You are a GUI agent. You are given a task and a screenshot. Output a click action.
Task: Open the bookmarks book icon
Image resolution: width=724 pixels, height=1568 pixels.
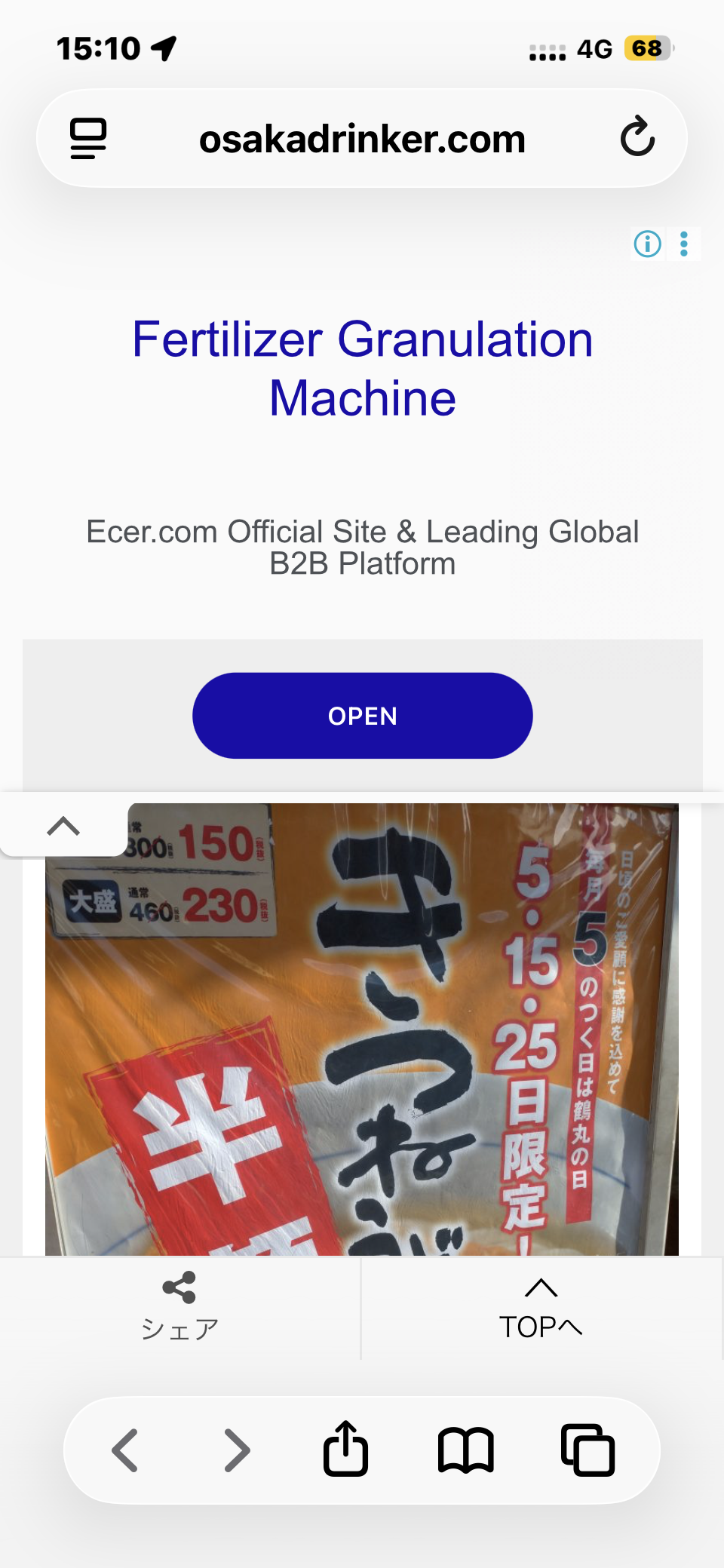coord(466,1450)
